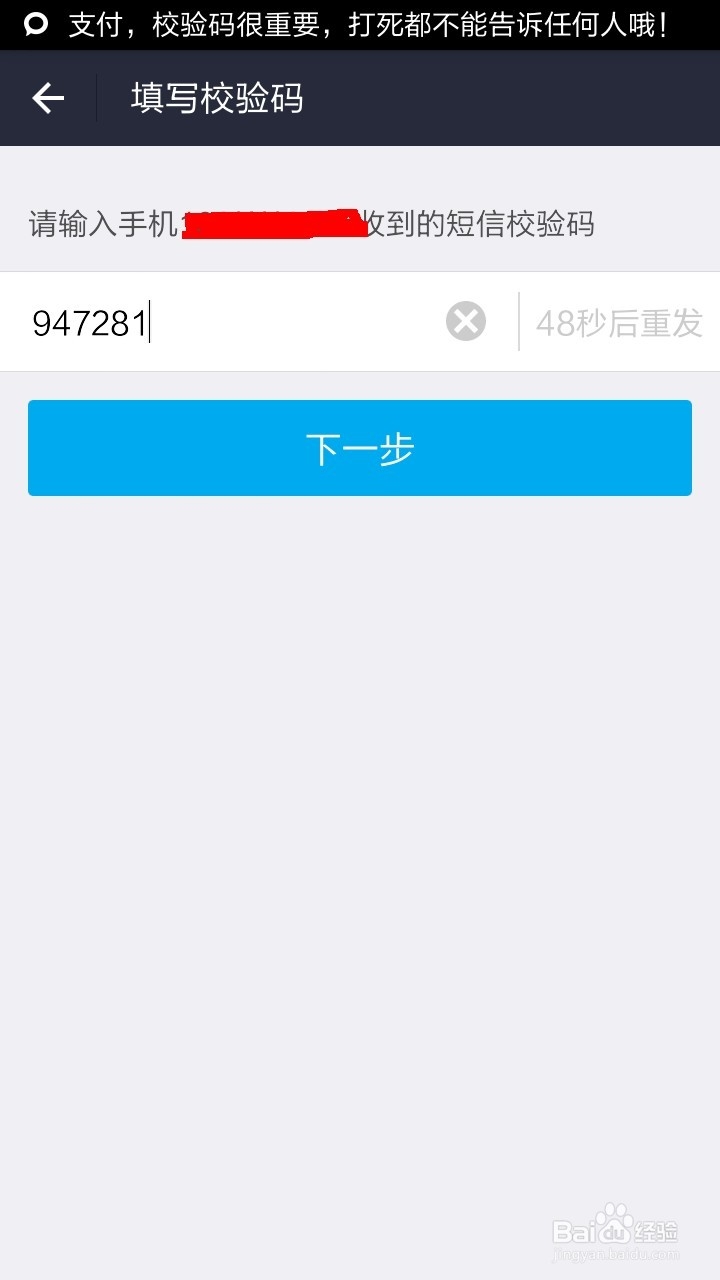Viewport: 720px width, 1280px height.
Task: Place the cursor after 947281
Action: click(x=152, y=321)
